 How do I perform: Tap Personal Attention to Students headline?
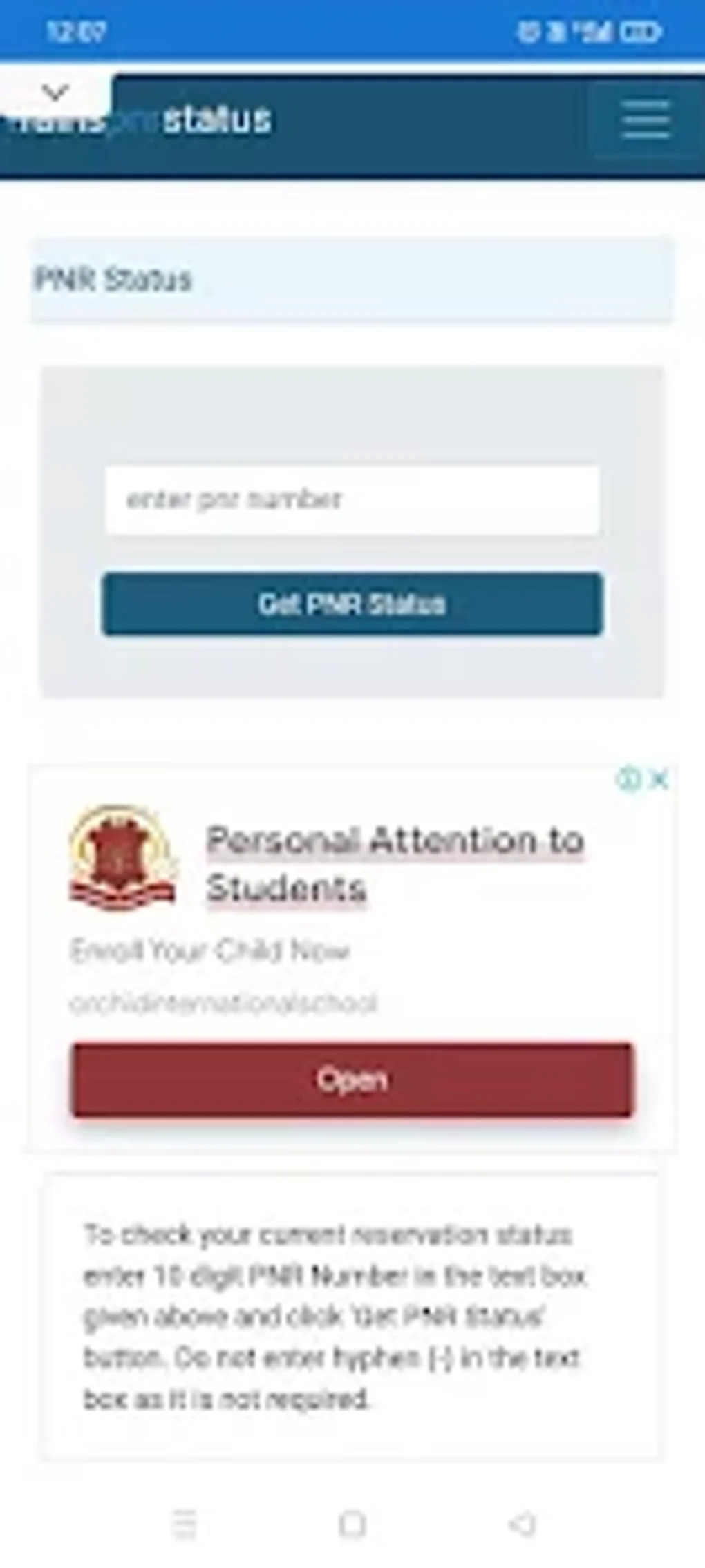(x=394, y=863)
